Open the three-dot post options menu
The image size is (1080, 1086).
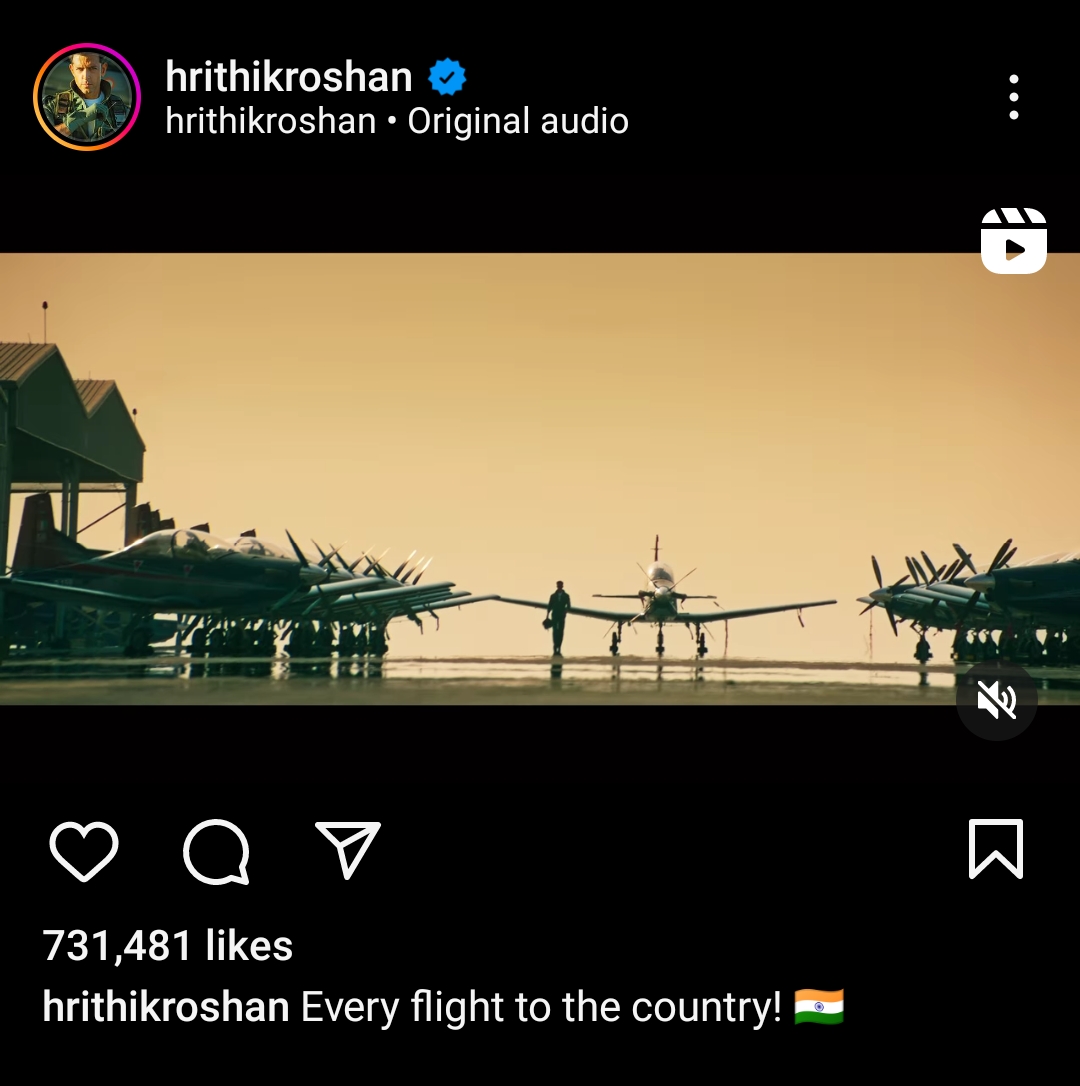point(1013,97)
